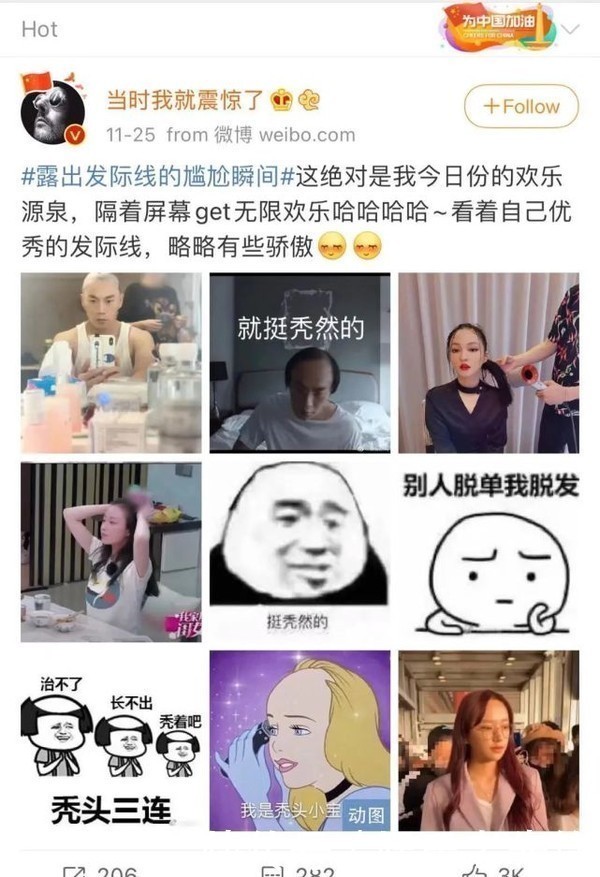
Task: Open the 为中国加油 banner
Action: coord(498,25)
